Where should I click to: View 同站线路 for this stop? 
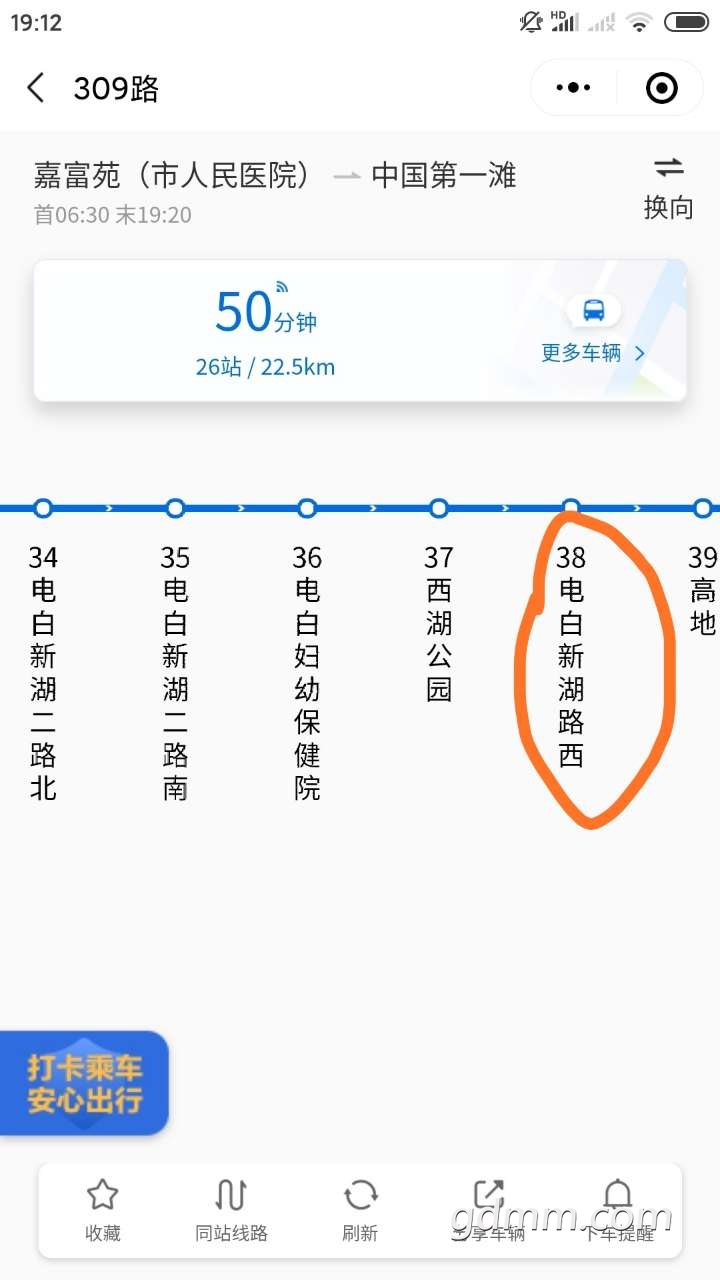click(x=231, y=1210)
